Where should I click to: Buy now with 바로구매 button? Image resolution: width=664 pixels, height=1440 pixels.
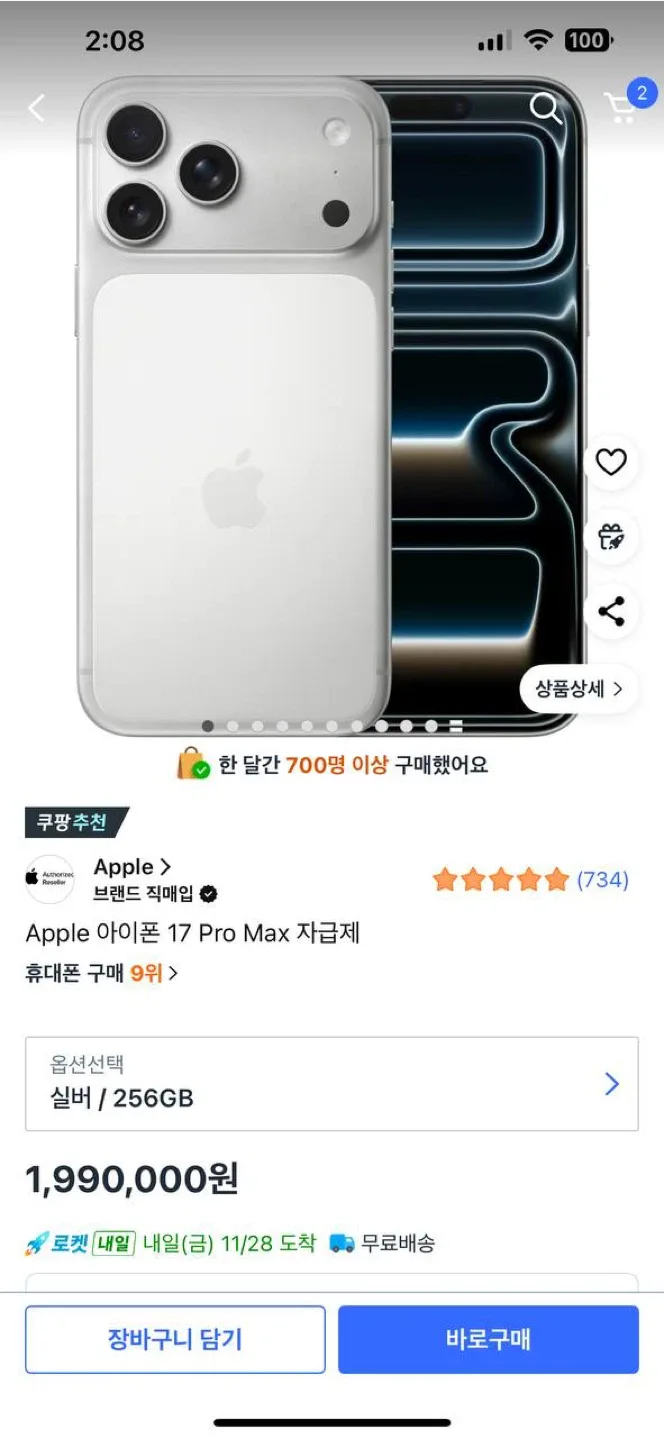click(x=488, y=1339)
